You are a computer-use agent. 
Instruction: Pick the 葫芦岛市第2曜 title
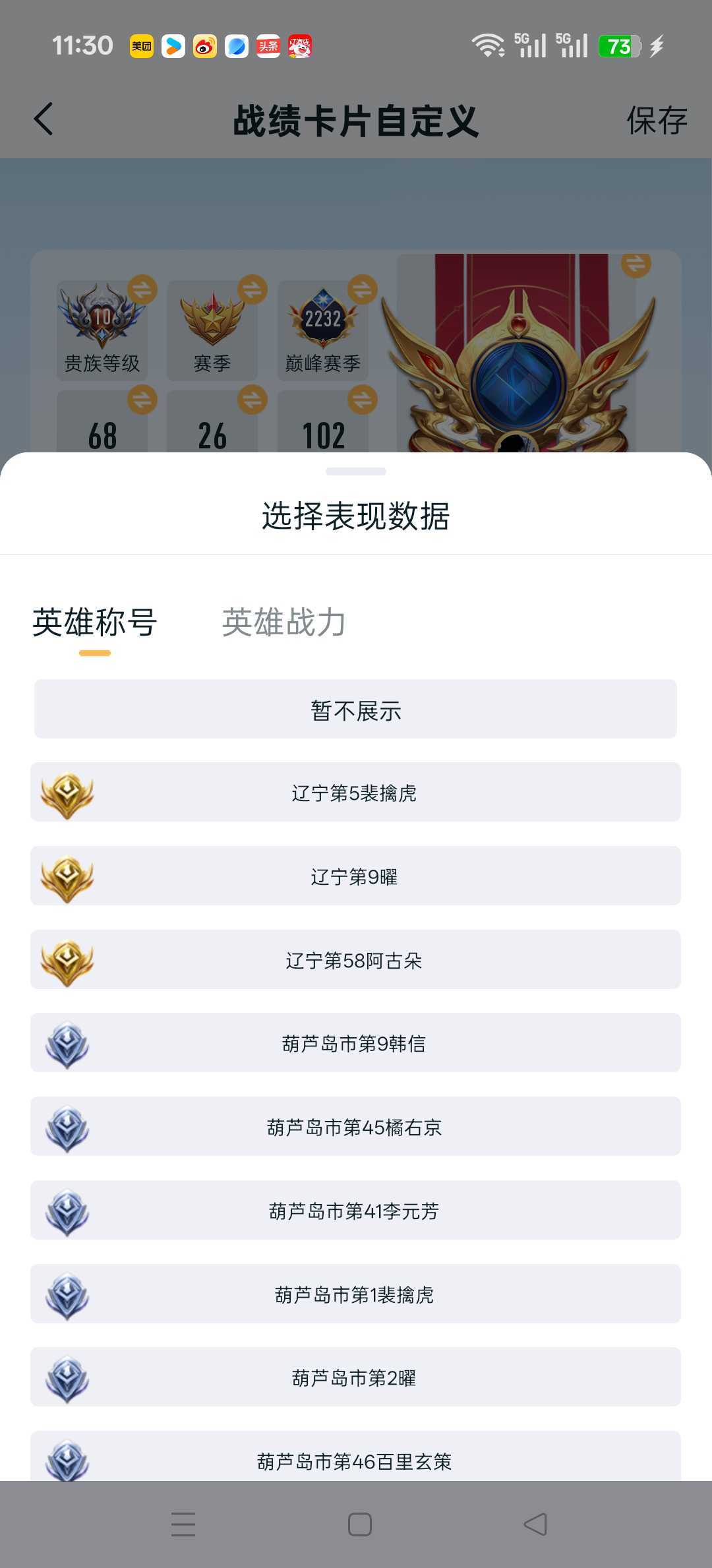coord(355,1377)
